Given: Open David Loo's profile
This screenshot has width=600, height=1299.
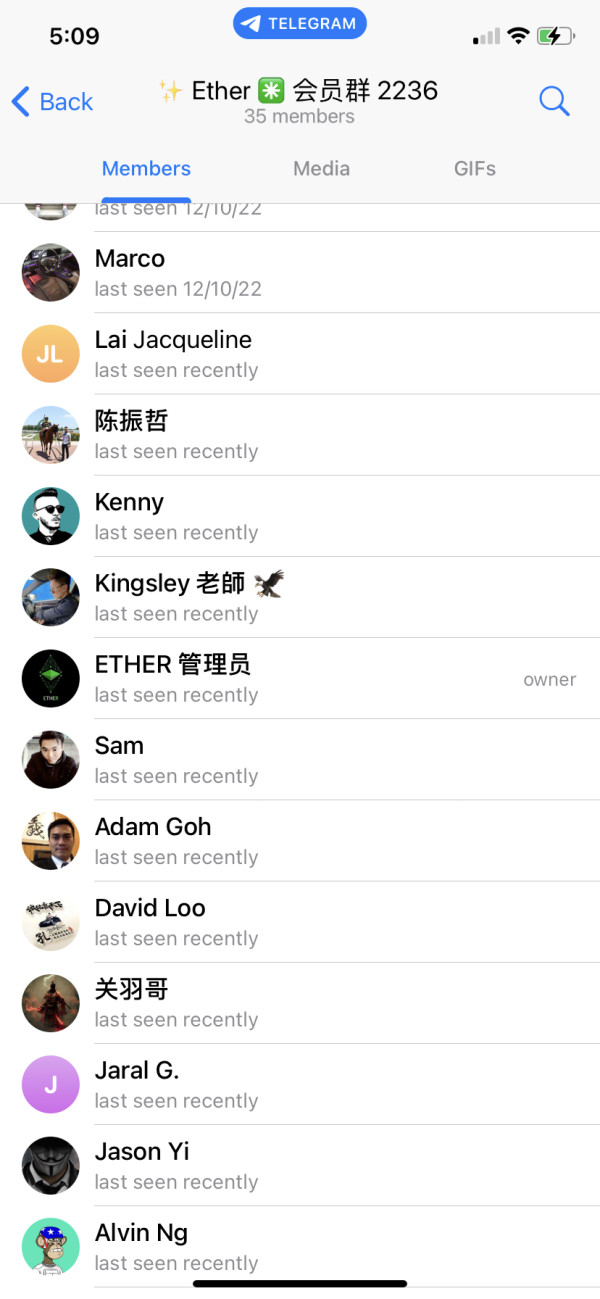Looking at the screenshot, I should [300, 921].
